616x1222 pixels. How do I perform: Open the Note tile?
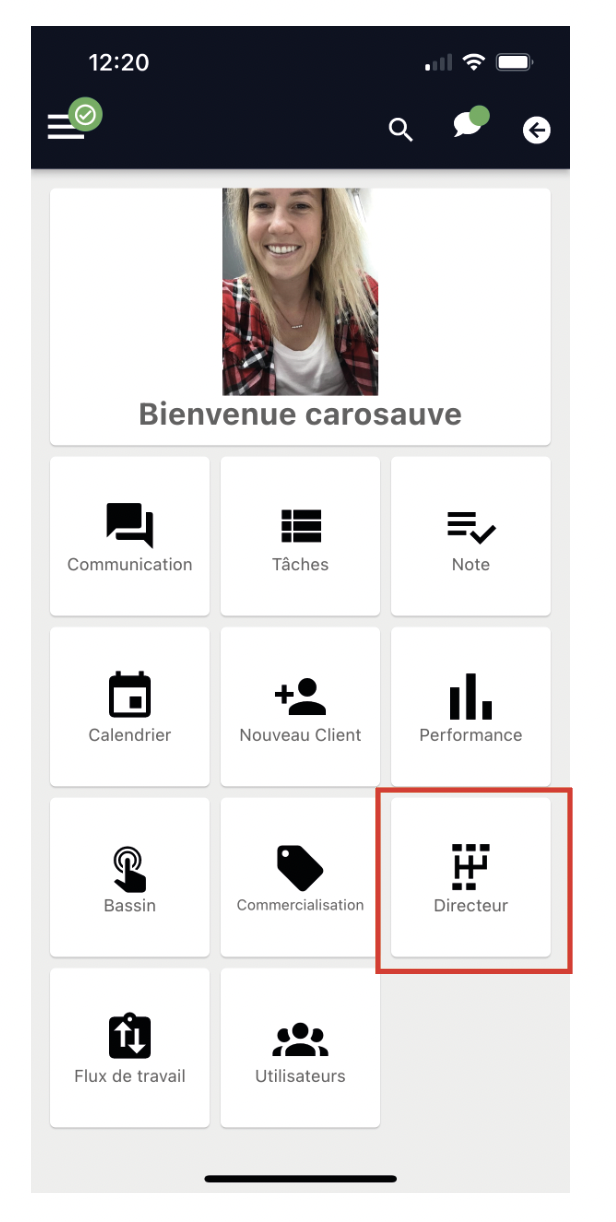click(x=470, y=536)
